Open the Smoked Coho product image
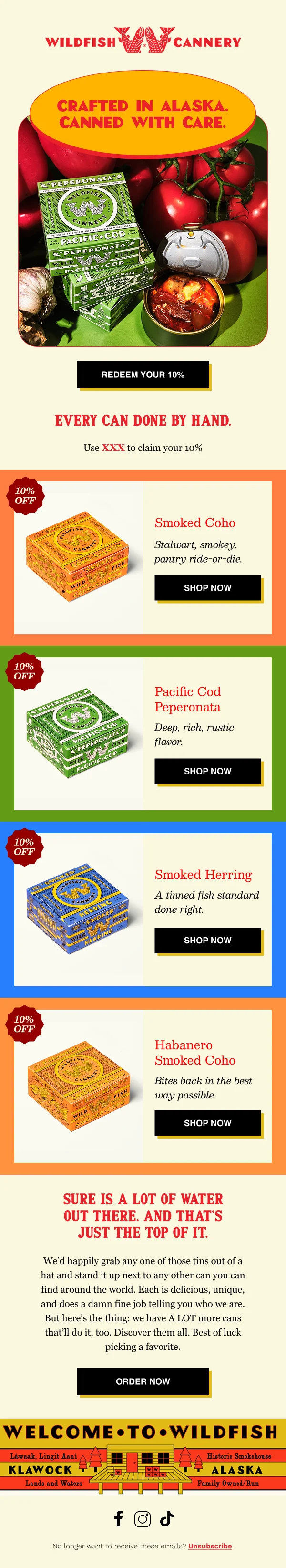Image resolution: width=286 pixels, height=1568 pixels. point(78,557)
